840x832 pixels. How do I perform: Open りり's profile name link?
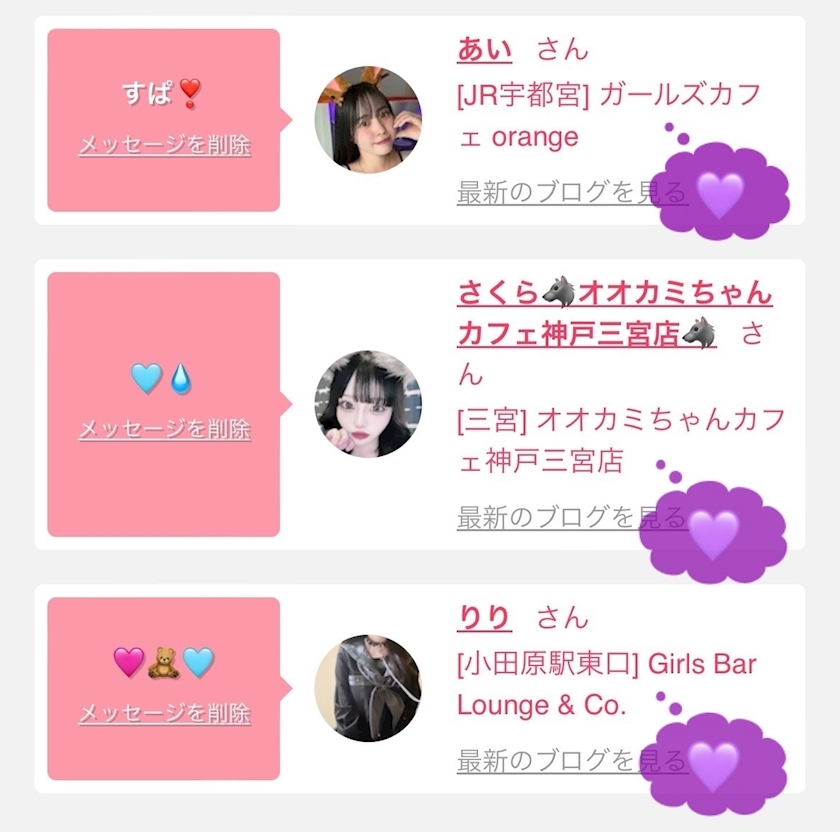click(x=485, y=618)
